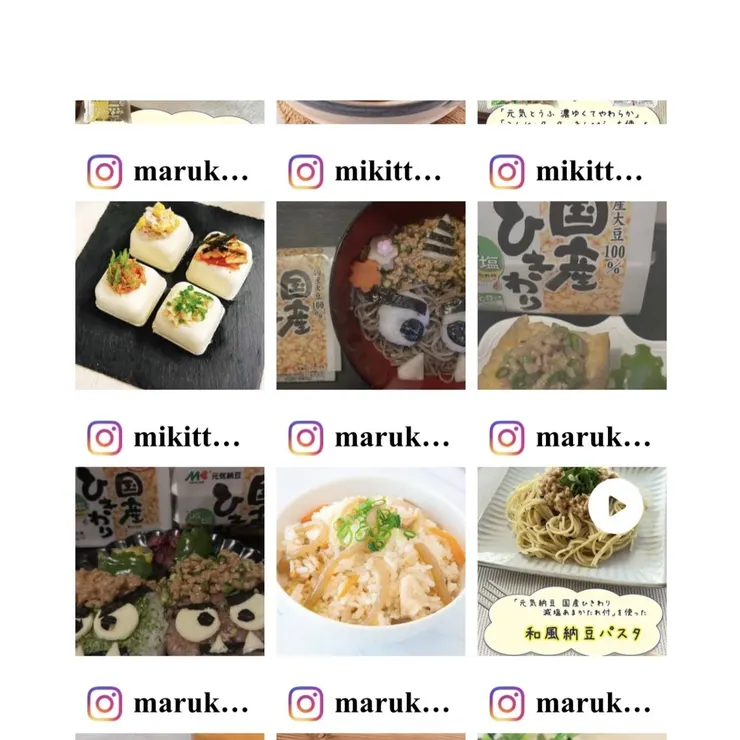The width and height of the screenshot is (740, 740).
Task: Open maruk… profile above the rice bowl photo
Action: point(371,438)
